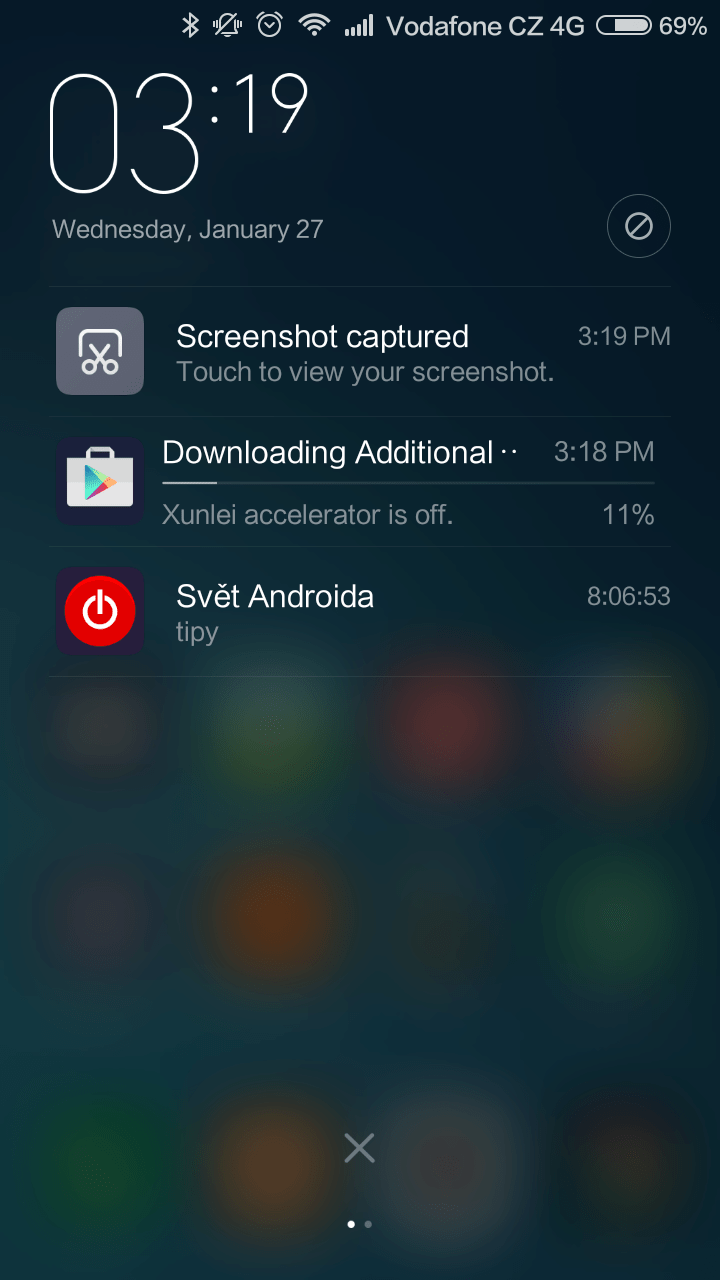Close the notification shade with the X
The image size is (720, 1280).
[359, 1148]
